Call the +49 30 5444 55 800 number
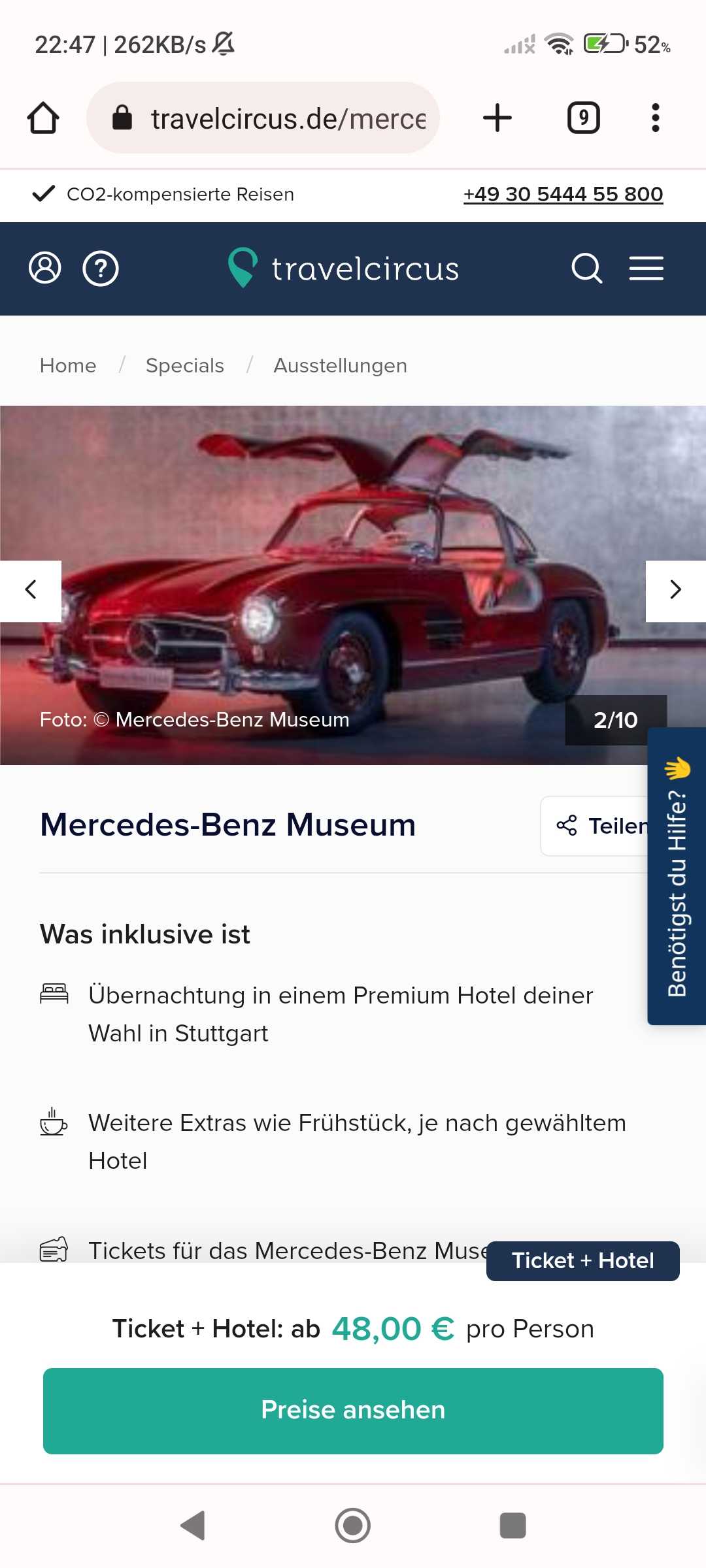 point(563,194)
